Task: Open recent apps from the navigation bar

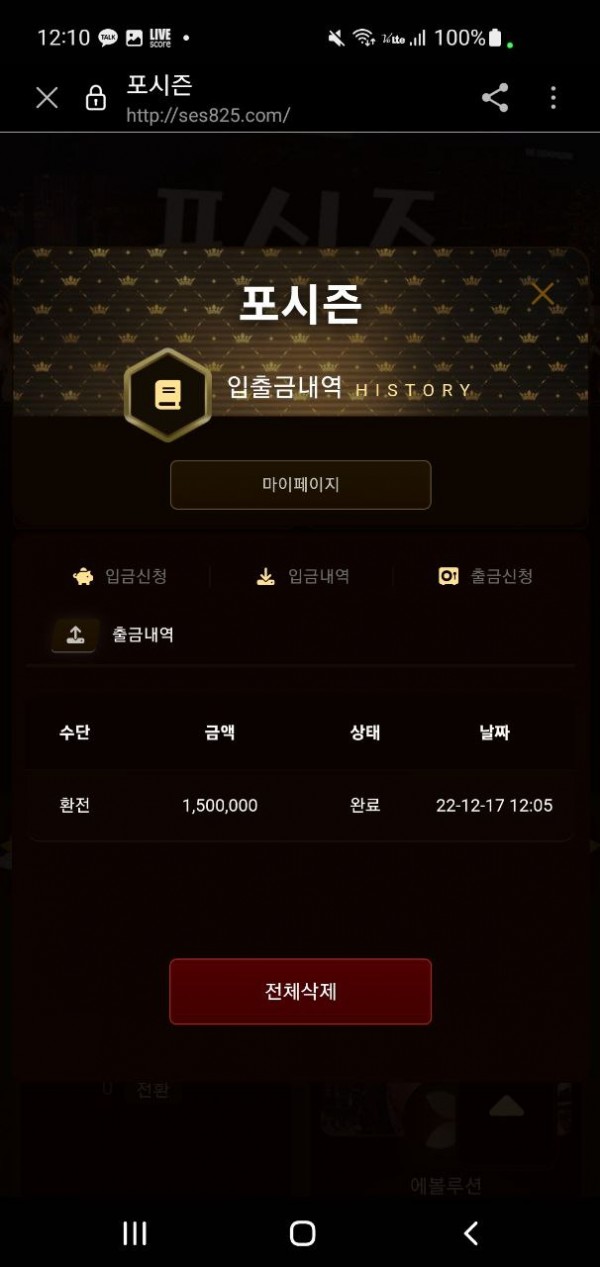Action: tap(135, 1233)
